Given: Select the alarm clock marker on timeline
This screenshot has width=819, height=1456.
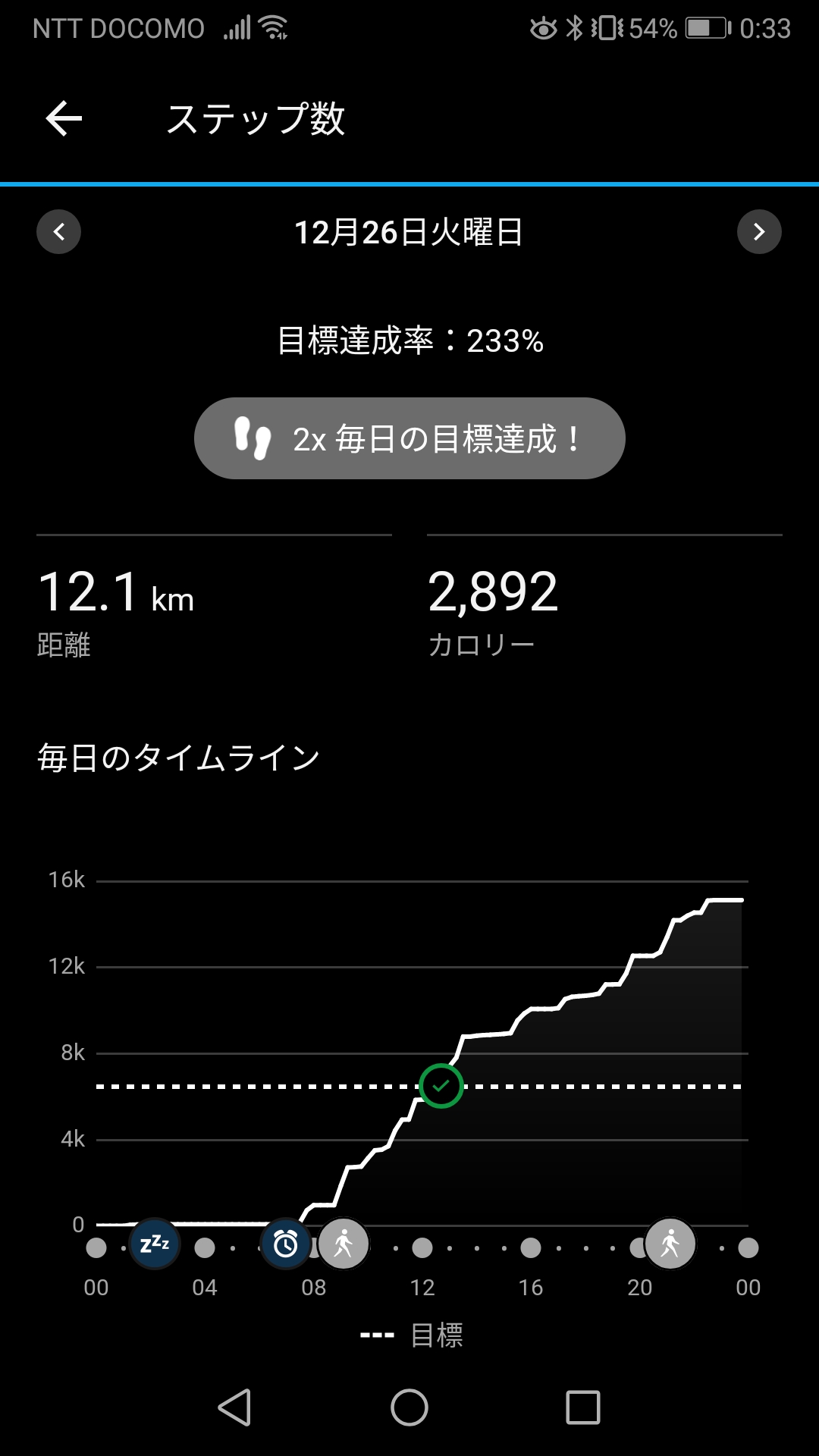Looking at the screenshot, I should click(285, 1244).
